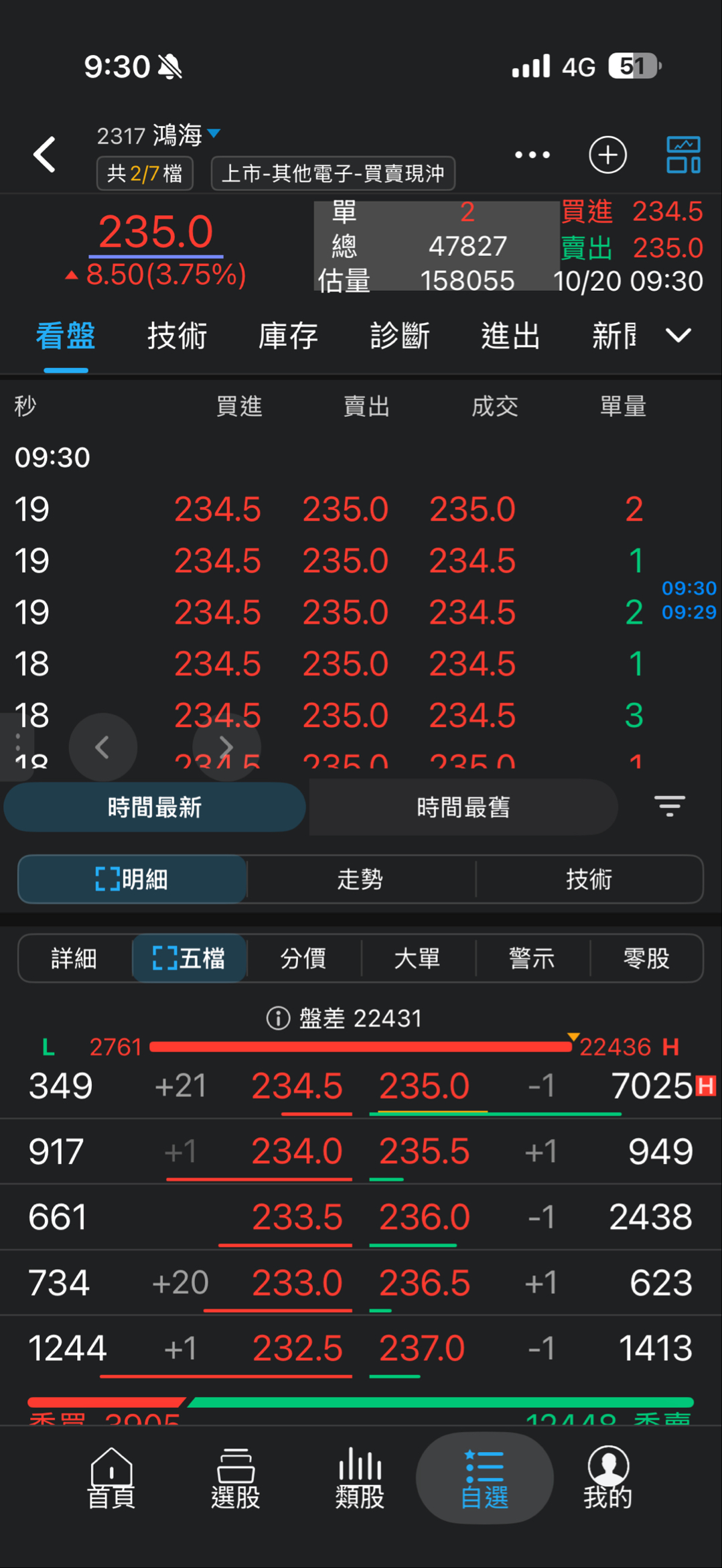Open the 診斷 tab
The width and height of the screenshot is (722, 1568).
(399, 336)
